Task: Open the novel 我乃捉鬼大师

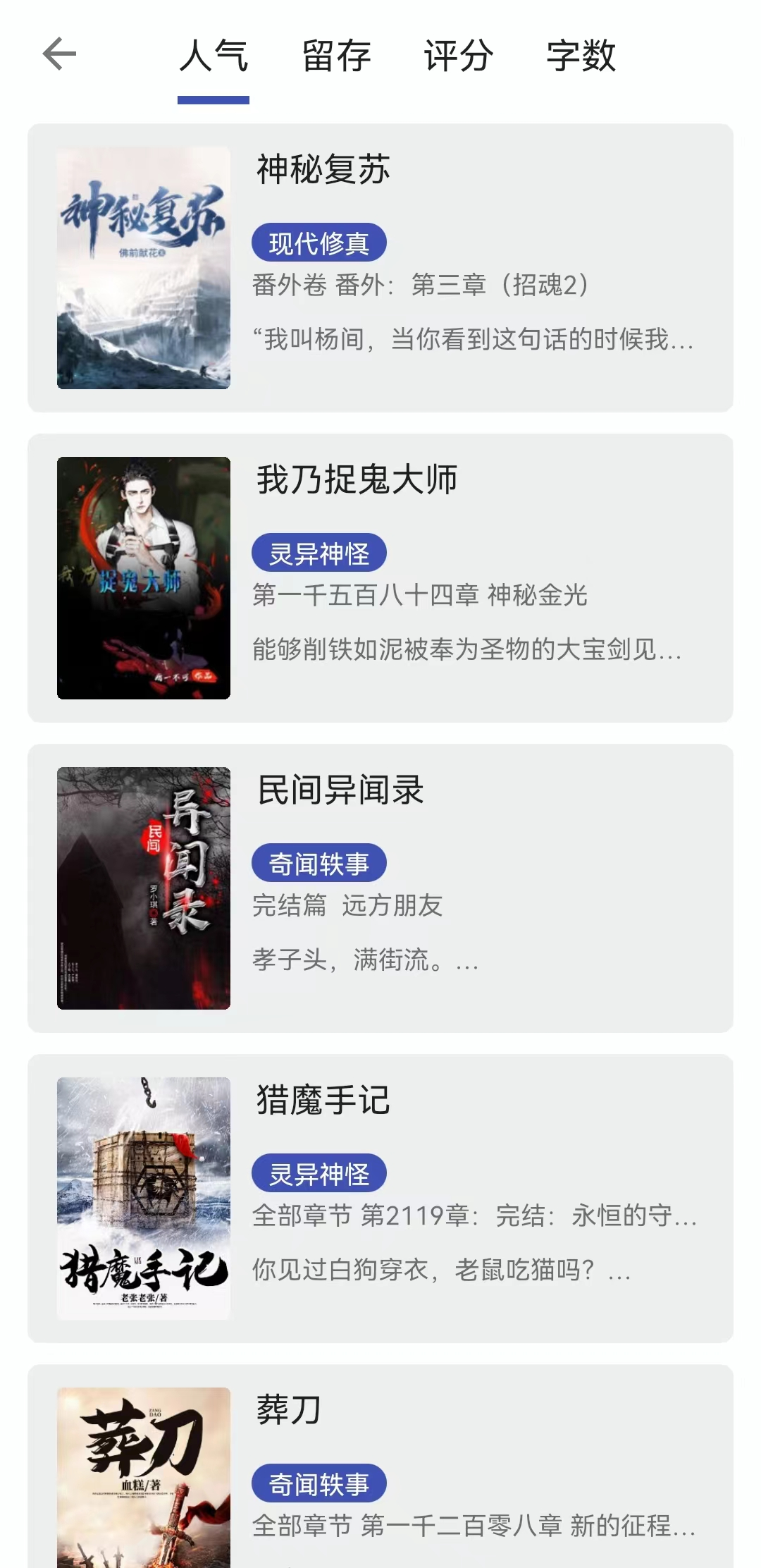Action: pos(380,578)
